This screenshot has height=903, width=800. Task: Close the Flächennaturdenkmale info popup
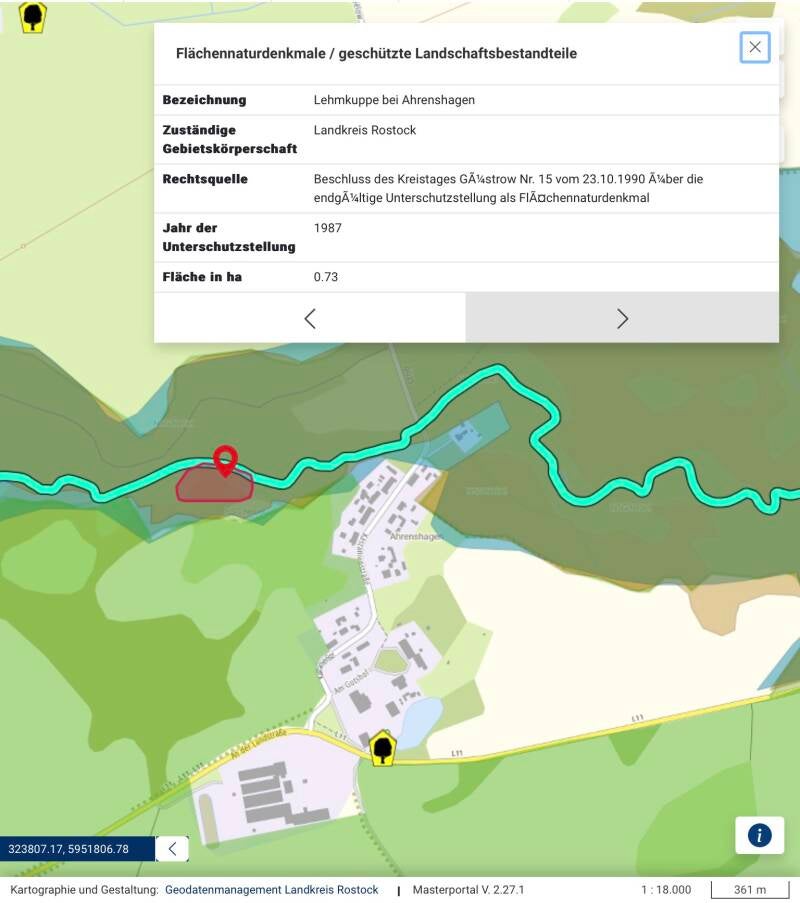coord(755,47)
